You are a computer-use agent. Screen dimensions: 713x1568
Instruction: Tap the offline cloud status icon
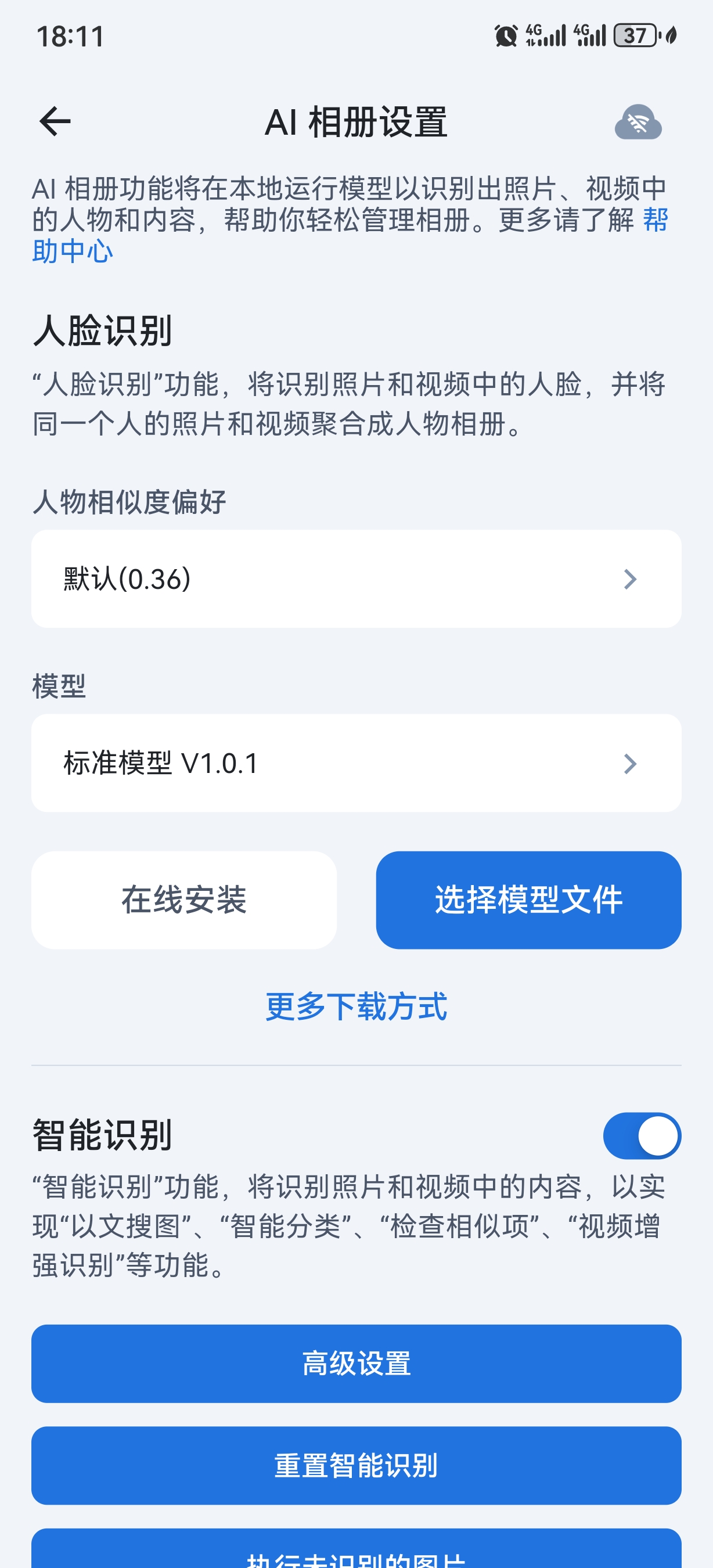638,123
